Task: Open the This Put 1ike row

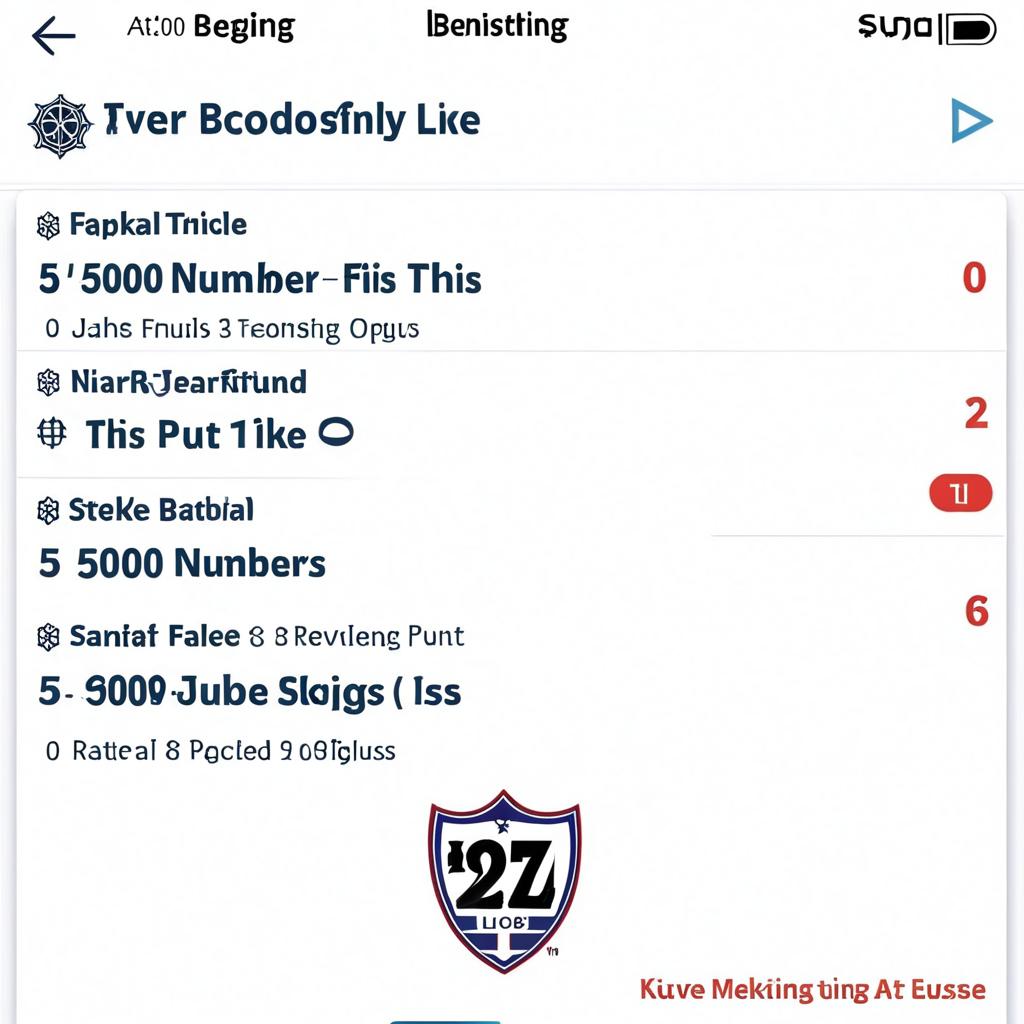Action: pyautogui.click(x=195, y=435)
